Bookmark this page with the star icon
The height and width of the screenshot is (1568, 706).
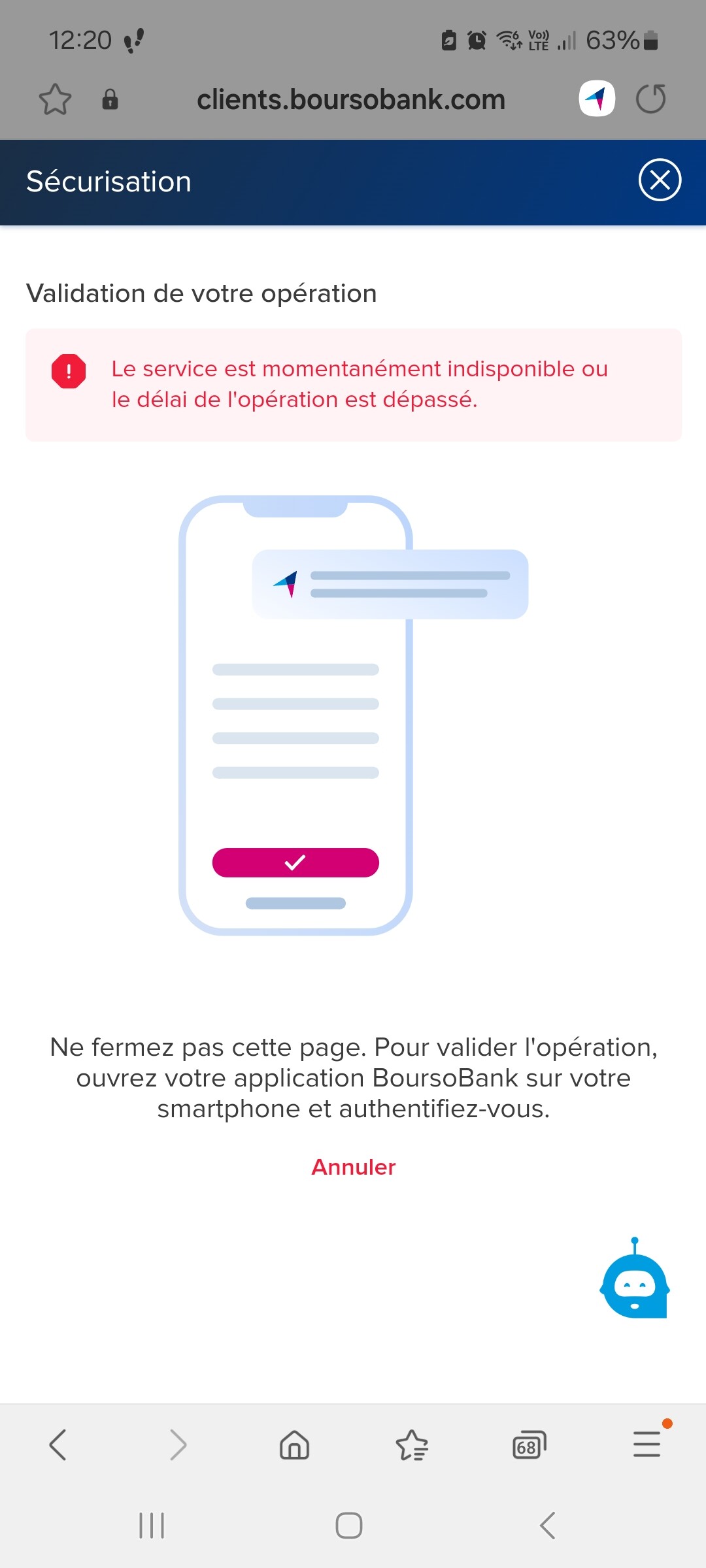tap(55, 99)
